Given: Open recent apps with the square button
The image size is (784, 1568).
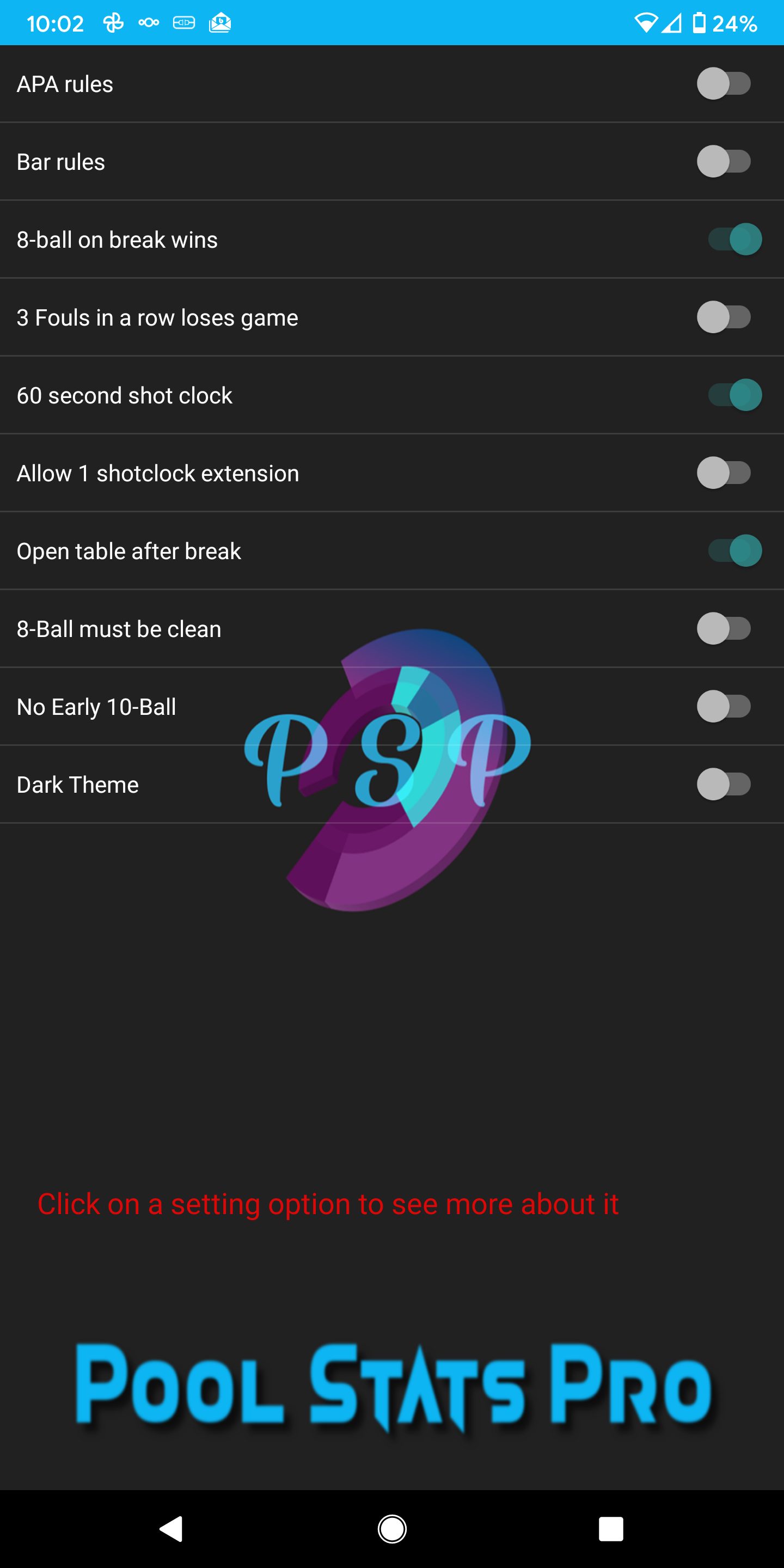Looking at the screenshot, I should coord(610,1530).
